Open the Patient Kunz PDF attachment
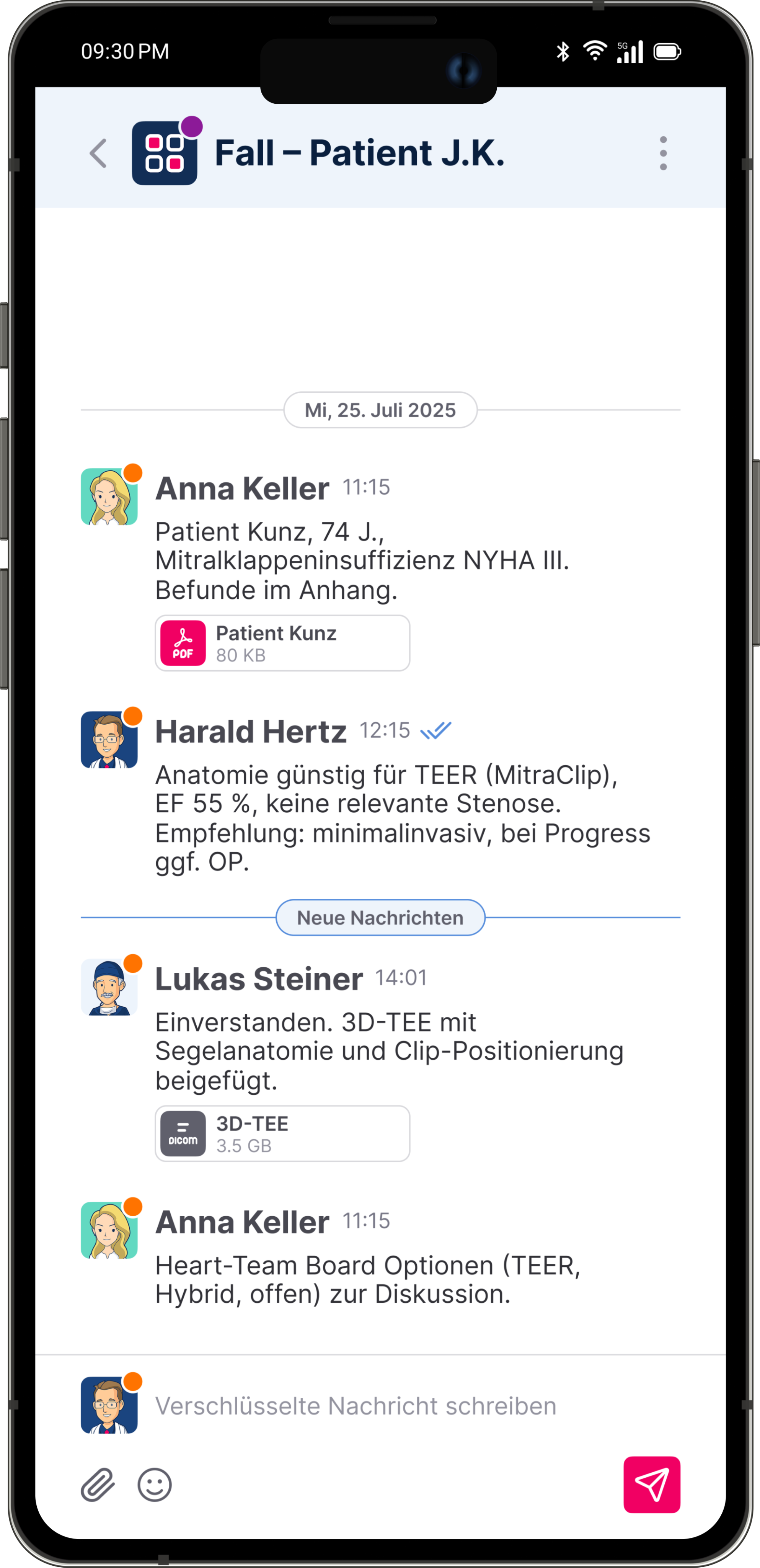The height and width of the screenshot is (1568, 760). click(282, 643)
